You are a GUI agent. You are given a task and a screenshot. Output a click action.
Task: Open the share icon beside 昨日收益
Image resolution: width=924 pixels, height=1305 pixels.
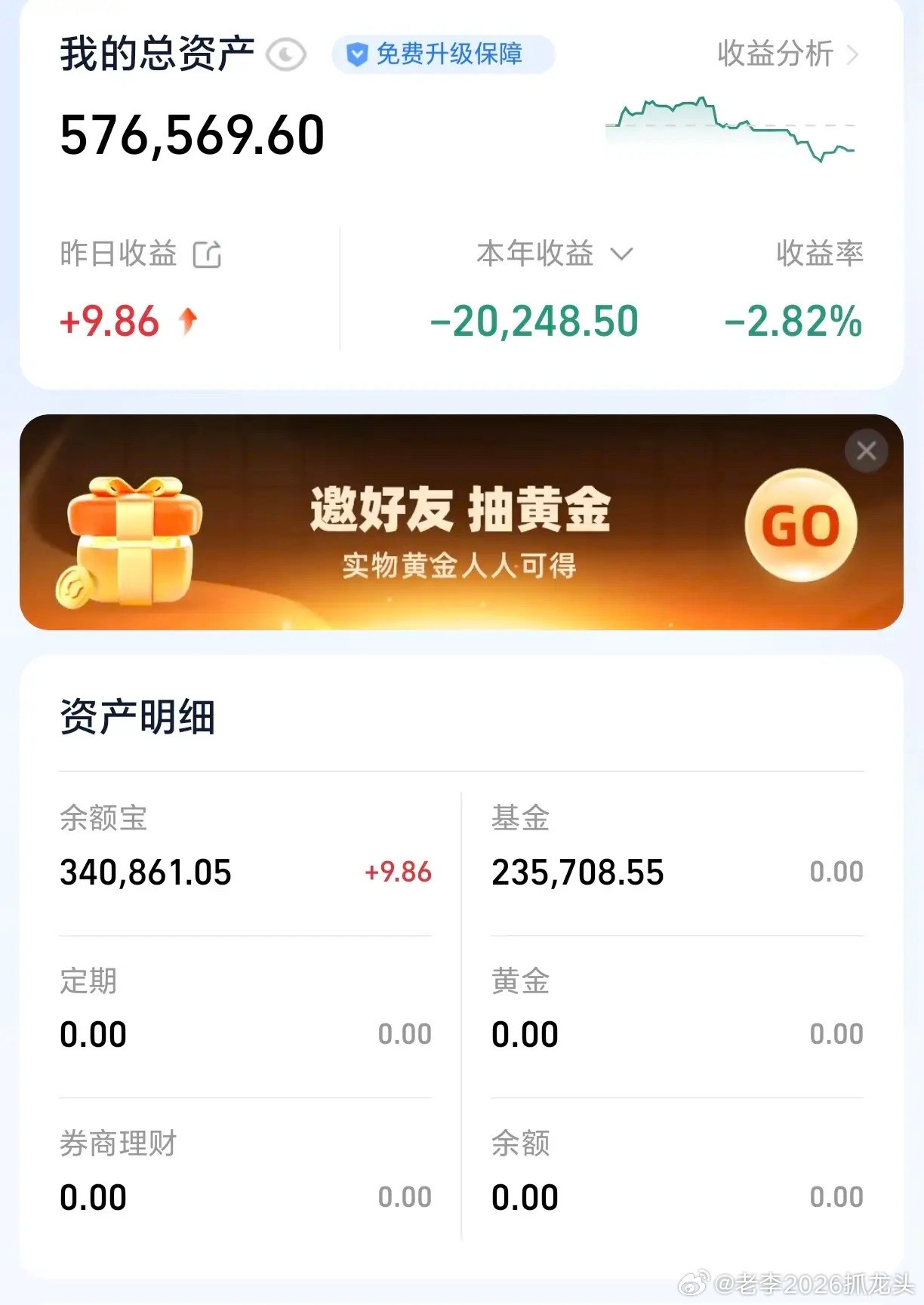click(x=209, y=254)
